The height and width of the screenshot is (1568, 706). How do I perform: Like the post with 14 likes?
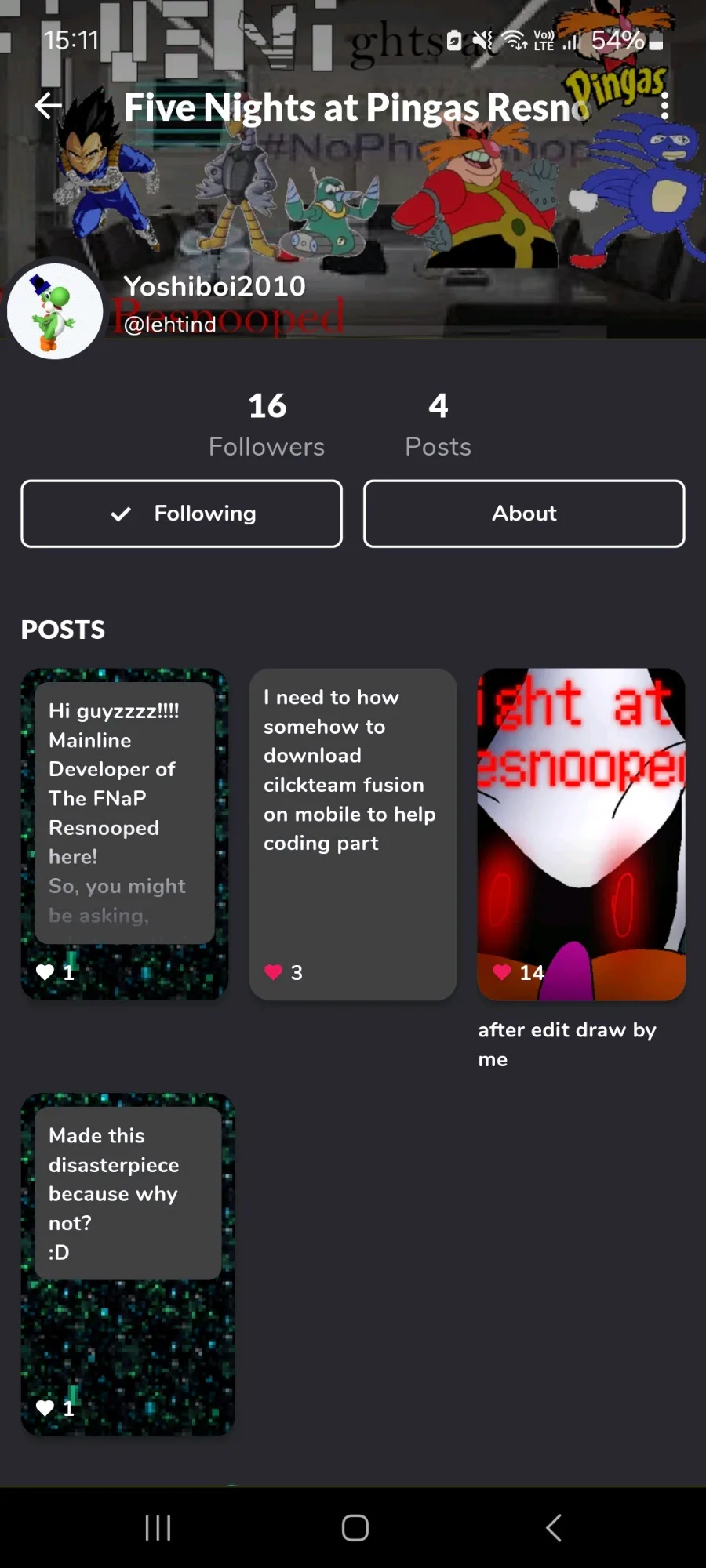[502, 972]
